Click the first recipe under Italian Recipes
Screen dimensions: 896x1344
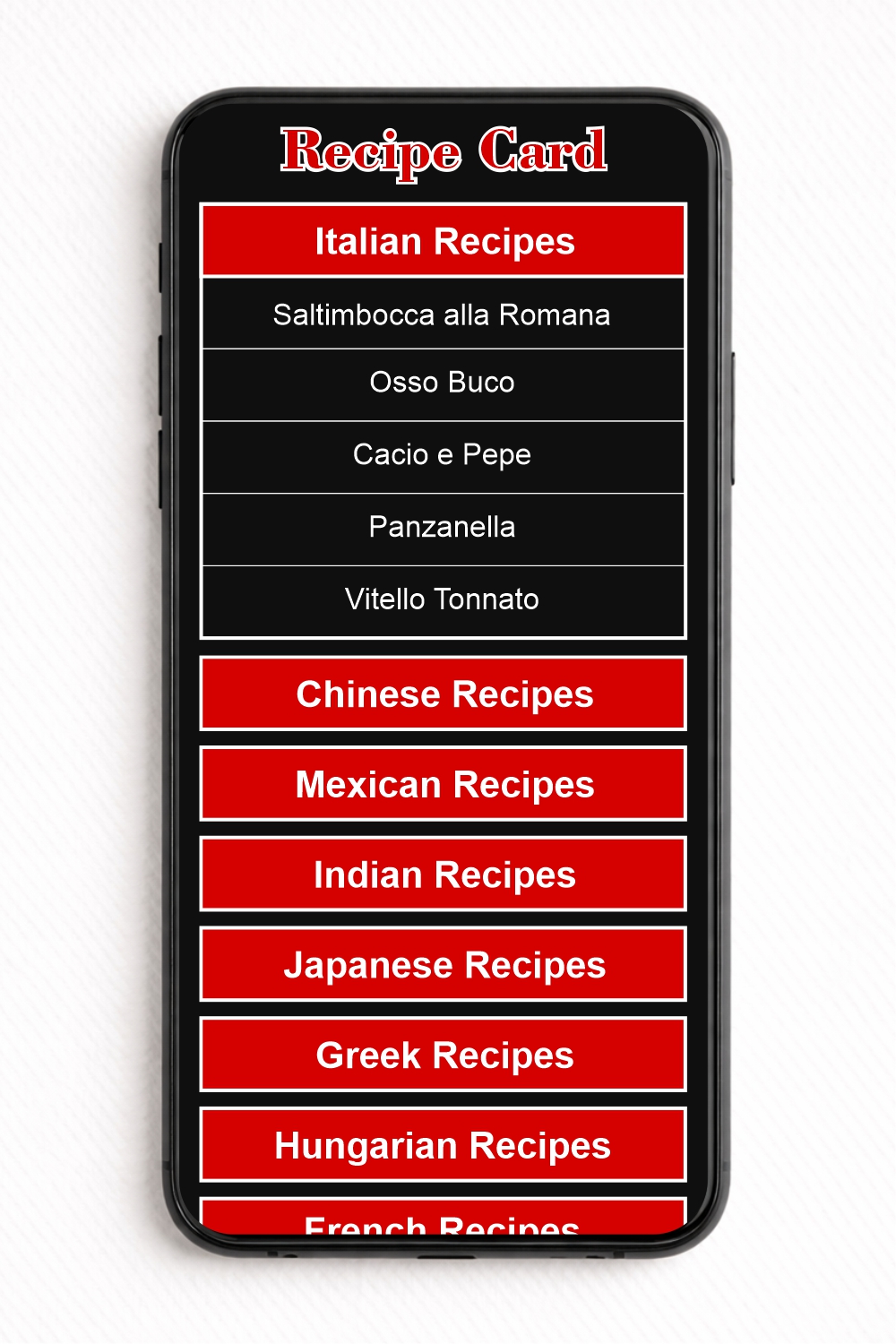click(x=444, y=314)
